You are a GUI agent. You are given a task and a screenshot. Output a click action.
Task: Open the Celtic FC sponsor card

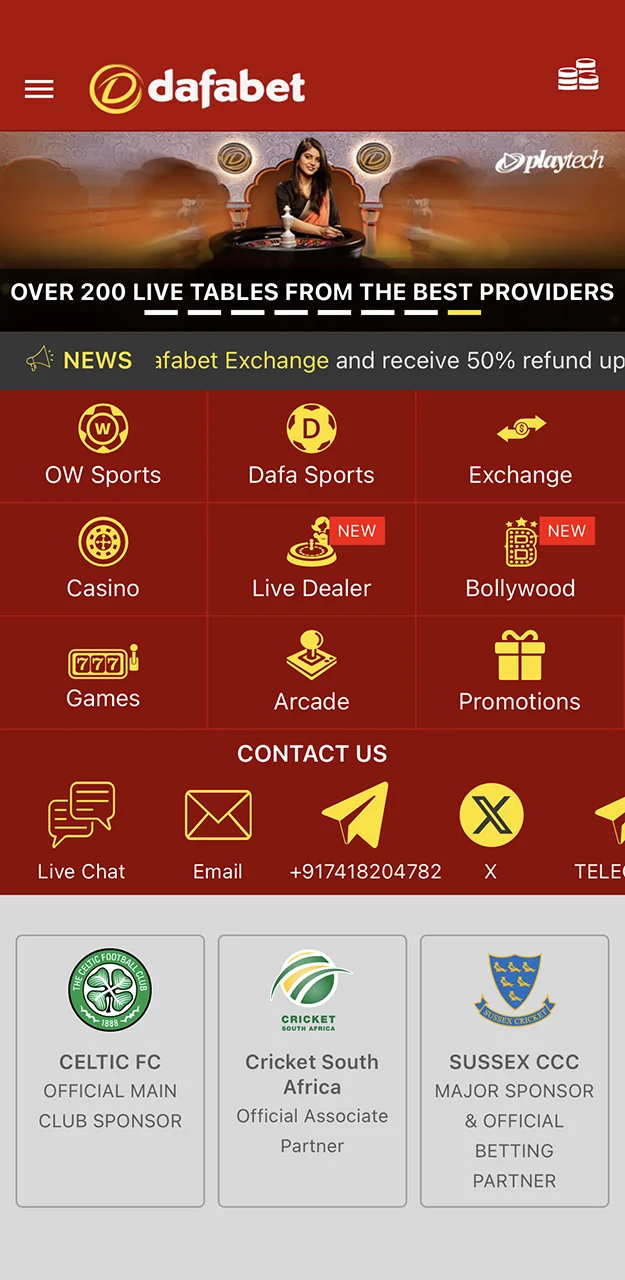click(x=110, y=1071)
